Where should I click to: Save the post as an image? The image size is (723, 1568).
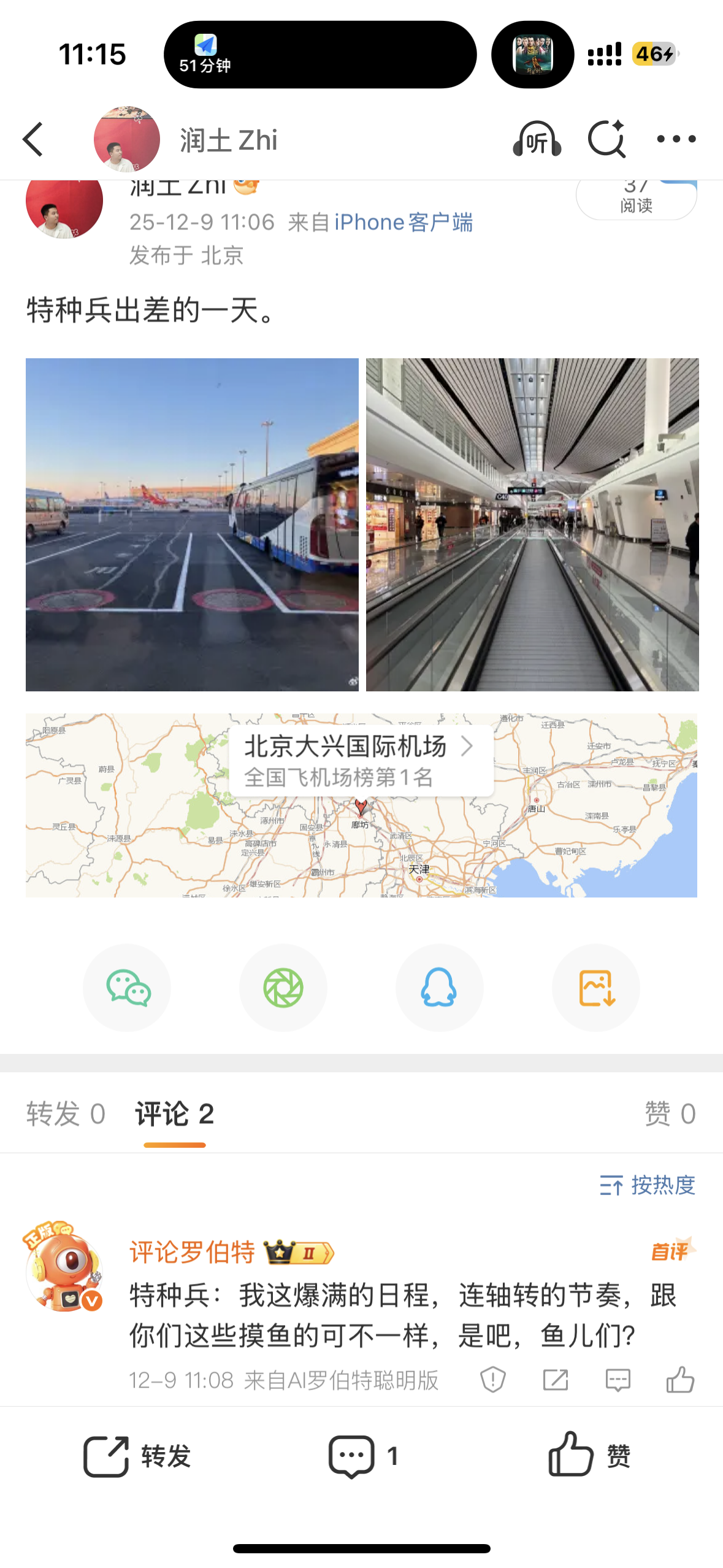595,988
